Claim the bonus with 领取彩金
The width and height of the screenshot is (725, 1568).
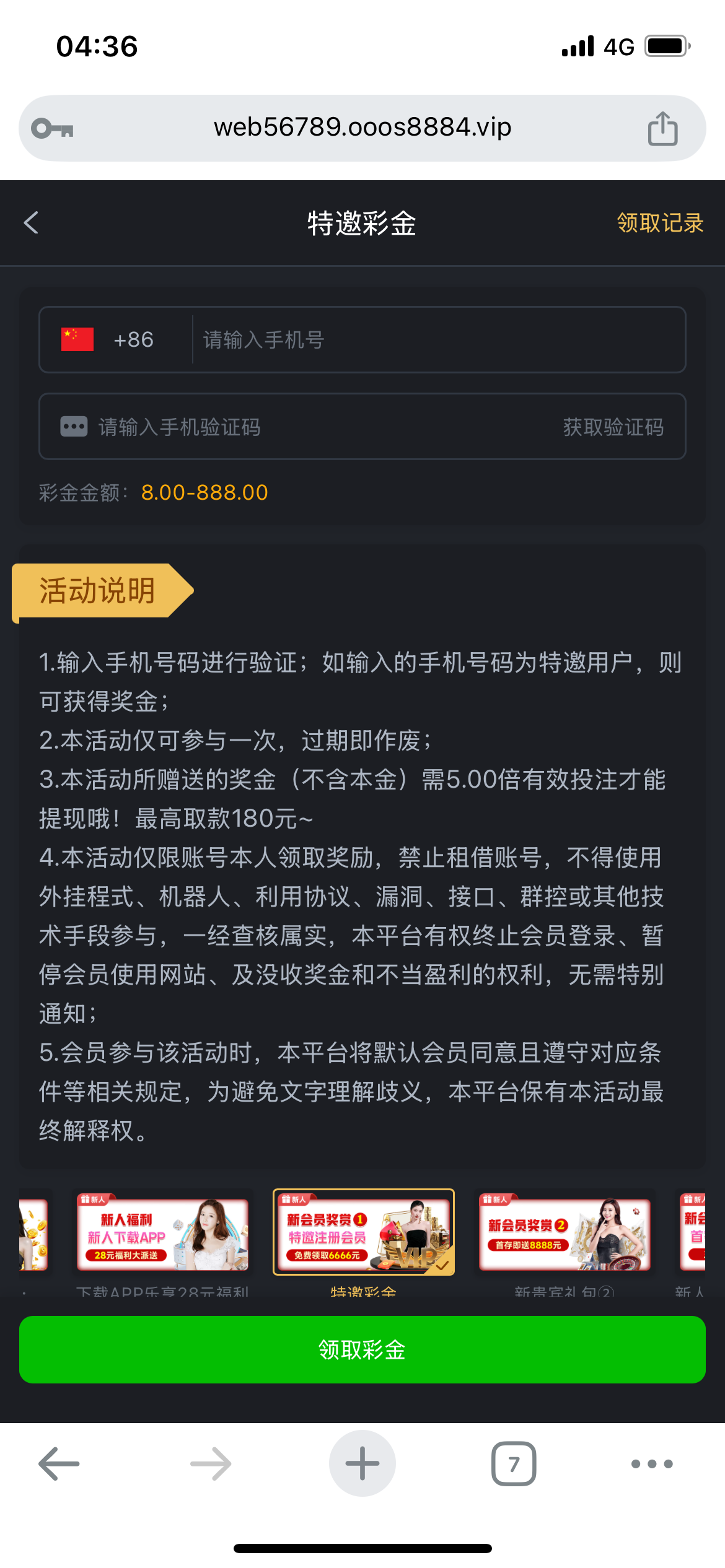tap(362, 1350)
